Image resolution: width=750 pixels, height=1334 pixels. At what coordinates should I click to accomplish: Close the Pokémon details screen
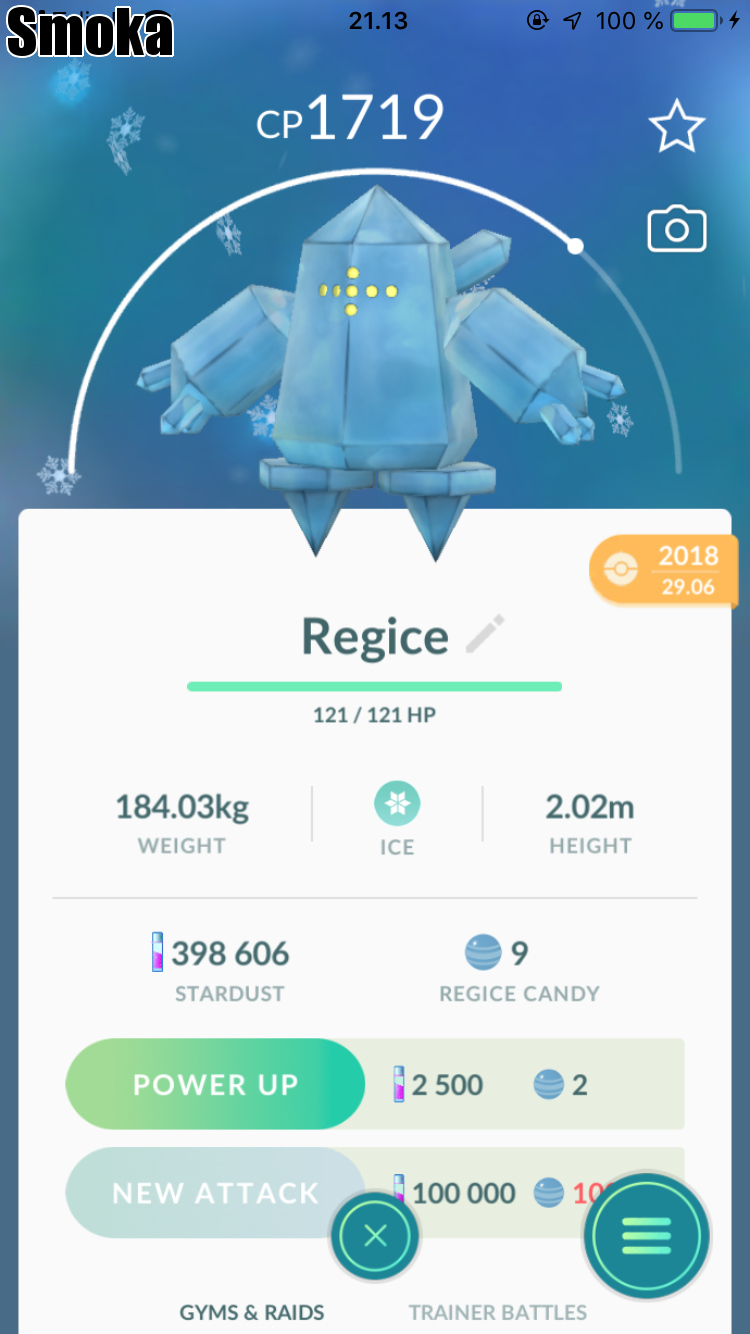pos(375,1237)
